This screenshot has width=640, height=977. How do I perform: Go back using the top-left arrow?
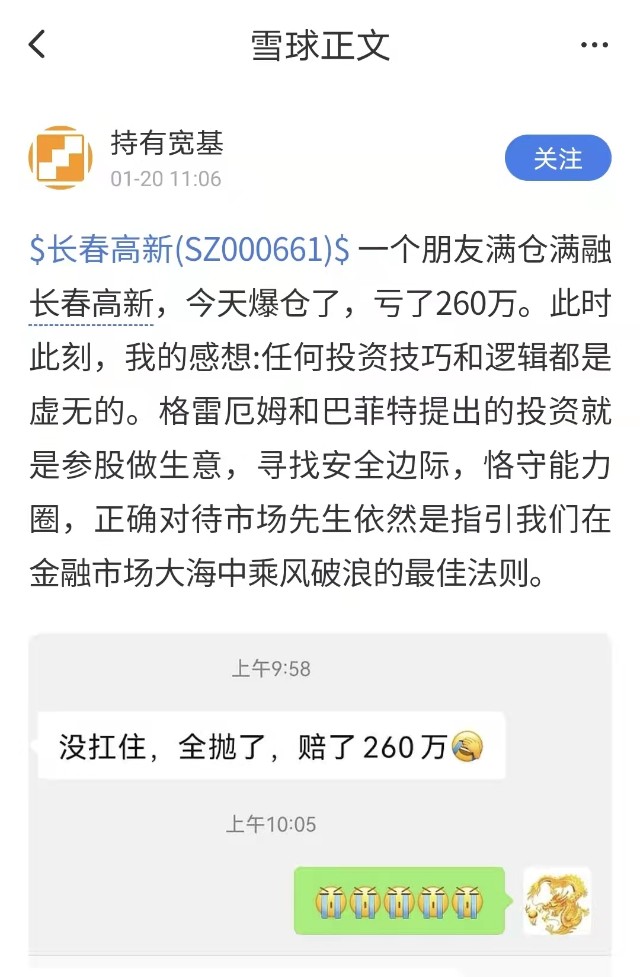[37, 45]
